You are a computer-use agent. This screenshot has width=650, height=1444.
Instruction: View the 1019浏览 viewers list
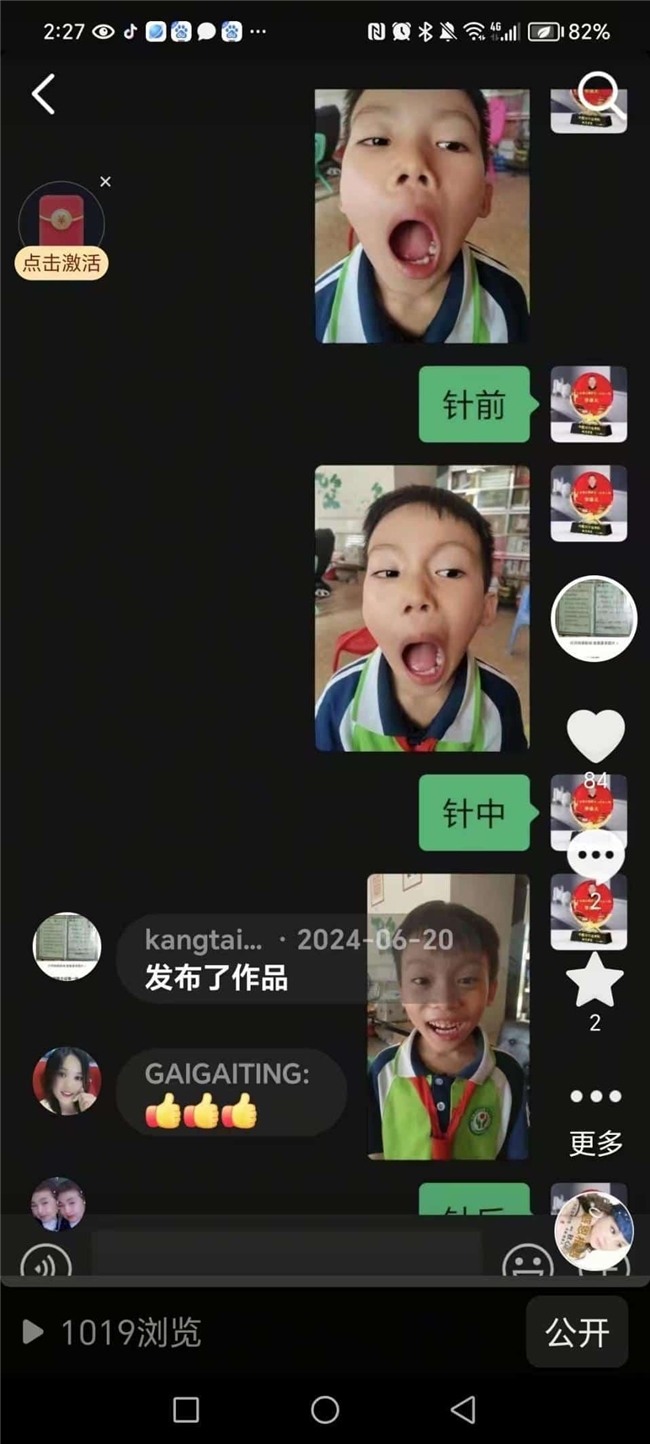click(x=112, y=1332)
